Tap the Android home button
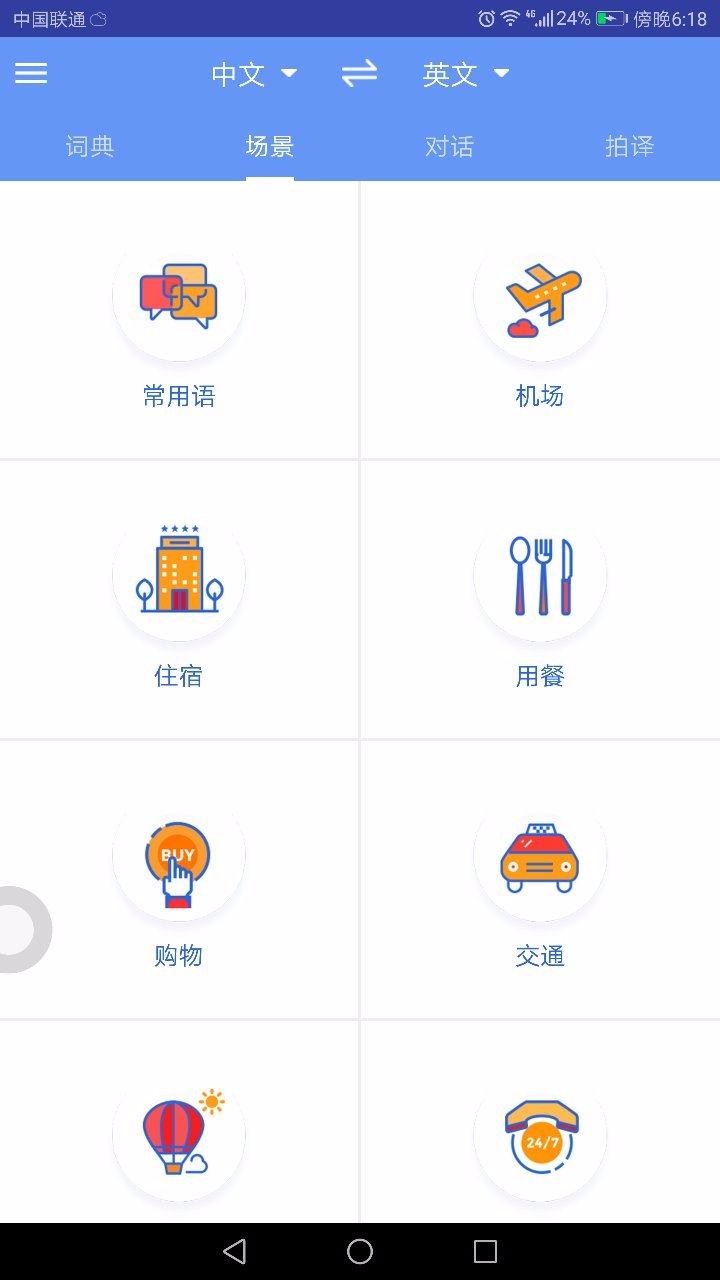The width and height of the screenshot is (720, 1280). click(360, 1251)
